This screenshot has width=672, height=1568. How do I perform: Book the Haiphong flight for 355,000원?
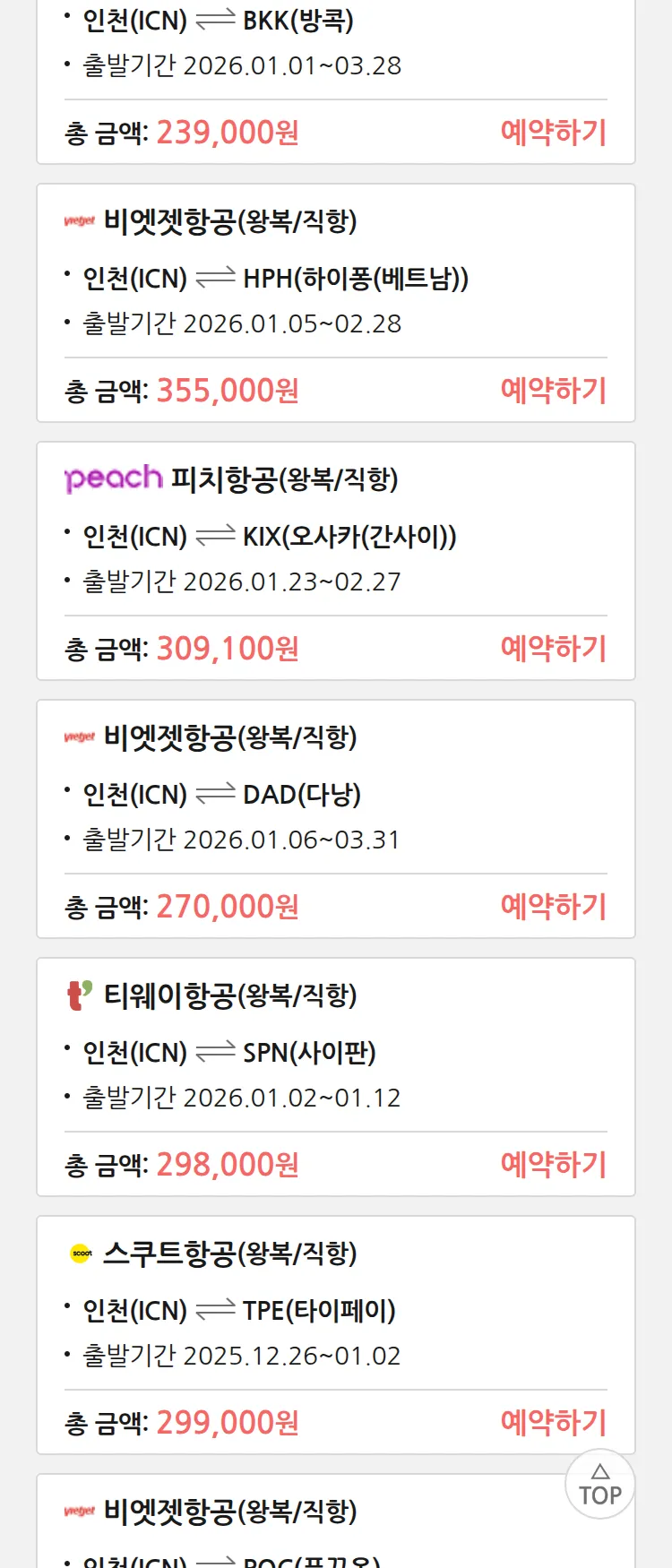[553, 391]
